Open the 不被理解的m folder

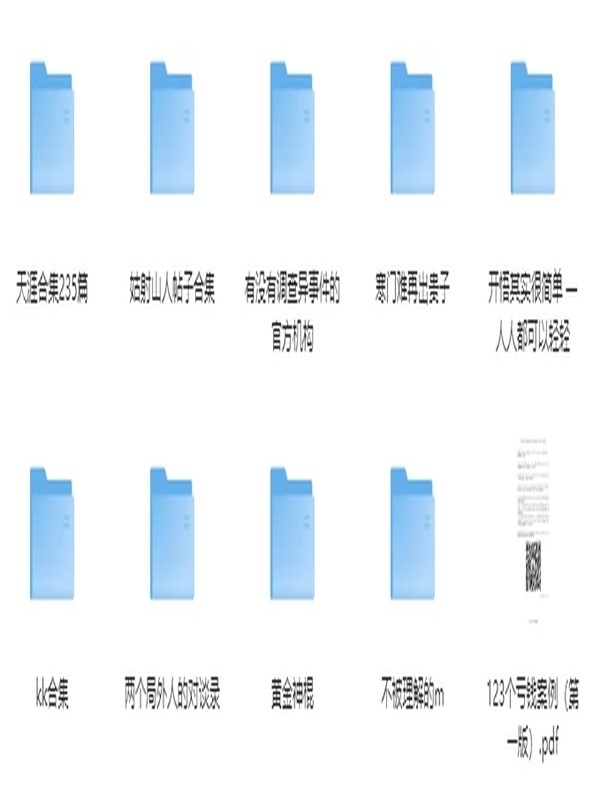click(412, 535)
